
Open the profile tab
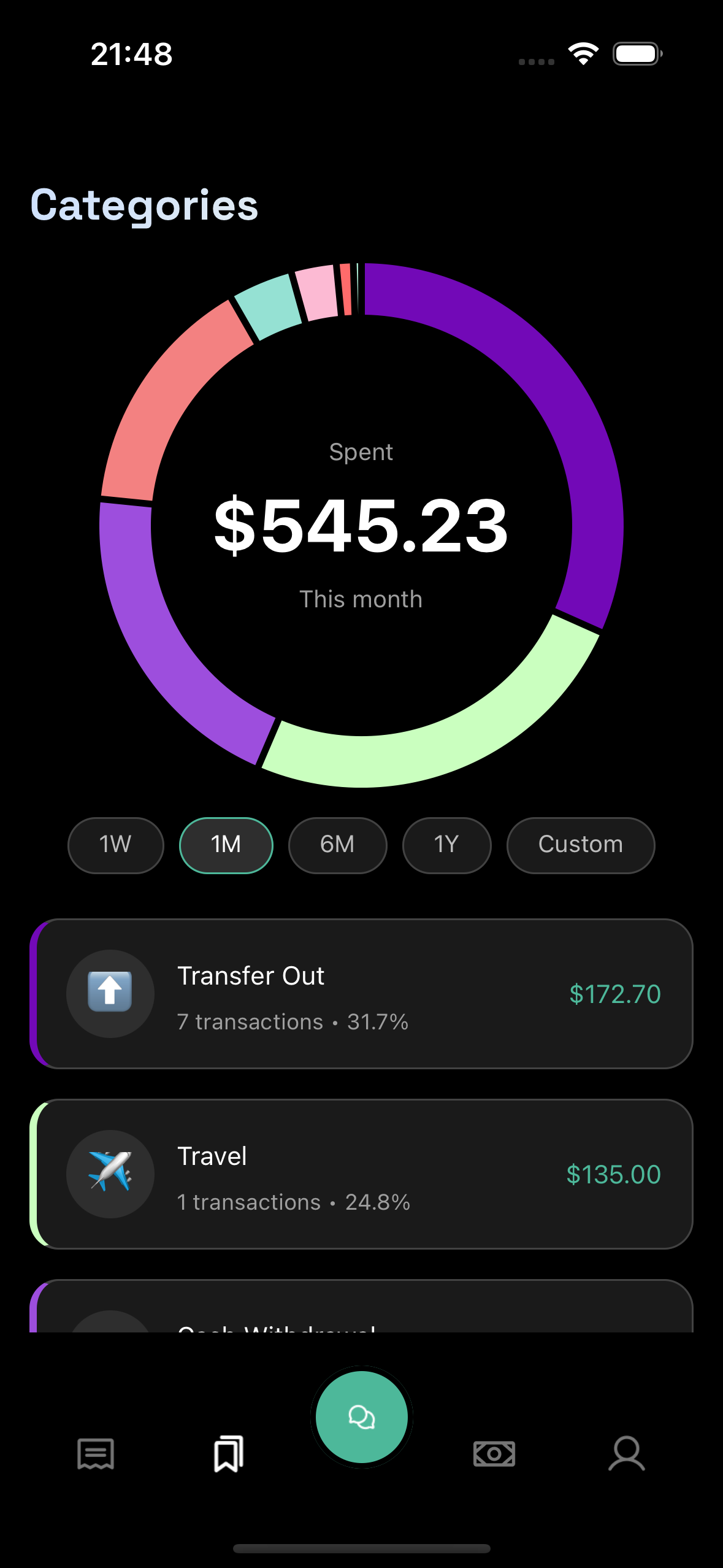tap(626, 1453)
